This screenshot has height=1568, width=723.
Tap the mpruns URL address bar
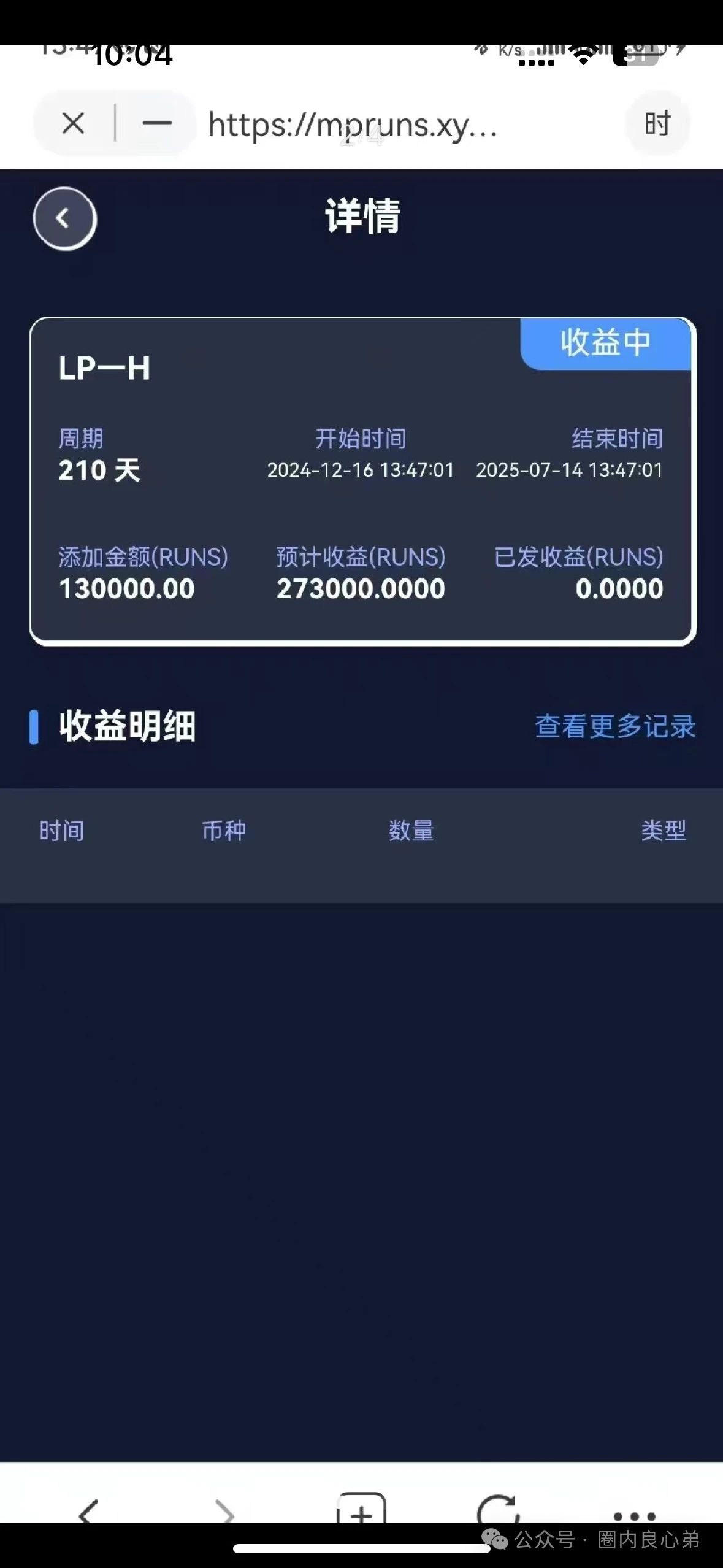tap(353, 125)
